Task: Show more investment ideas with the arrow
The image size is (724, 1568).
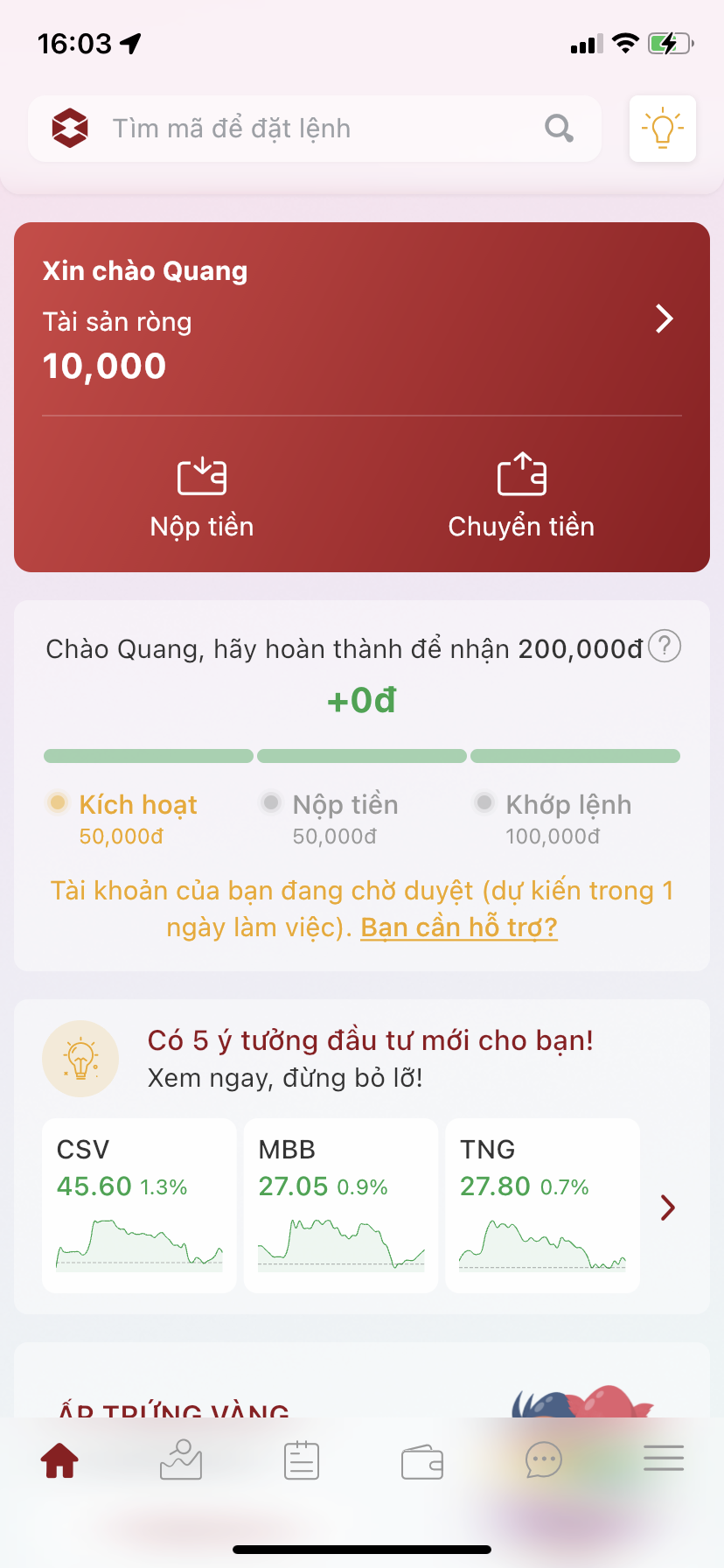Action: tap(668, 1207)
